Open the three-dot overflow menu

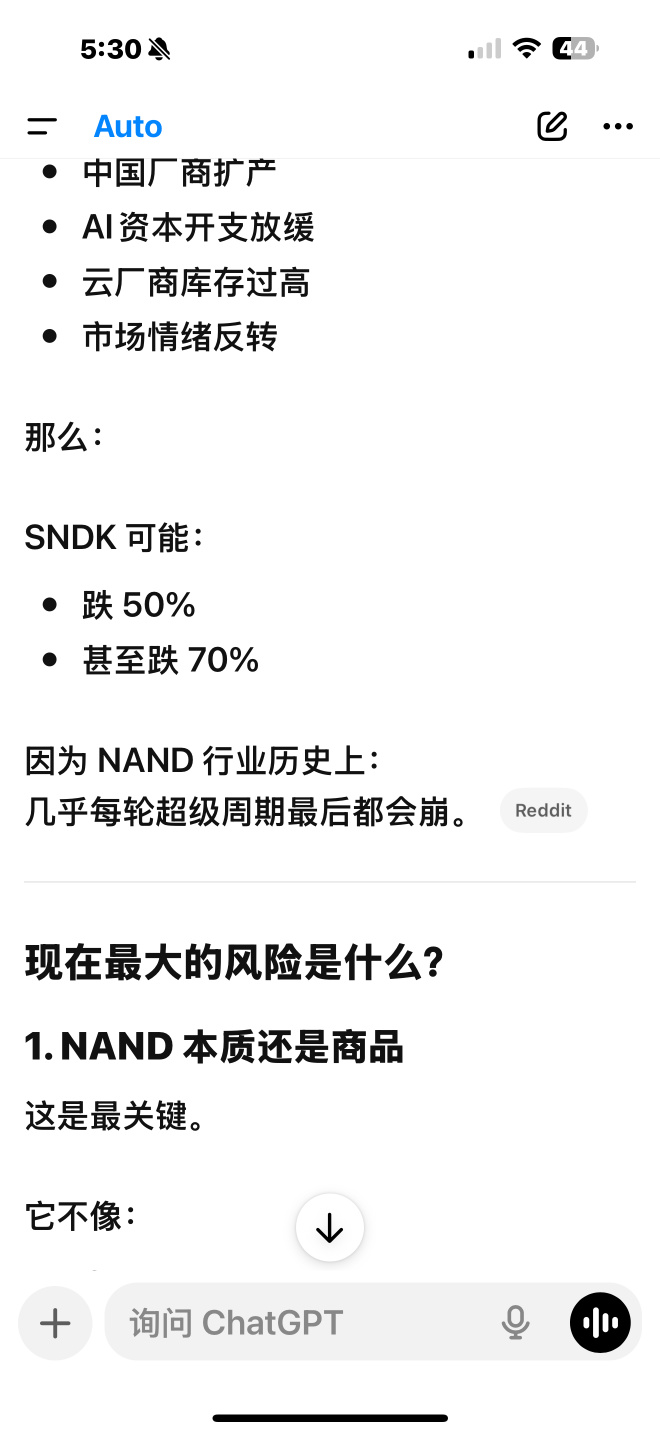click(618, 127)
